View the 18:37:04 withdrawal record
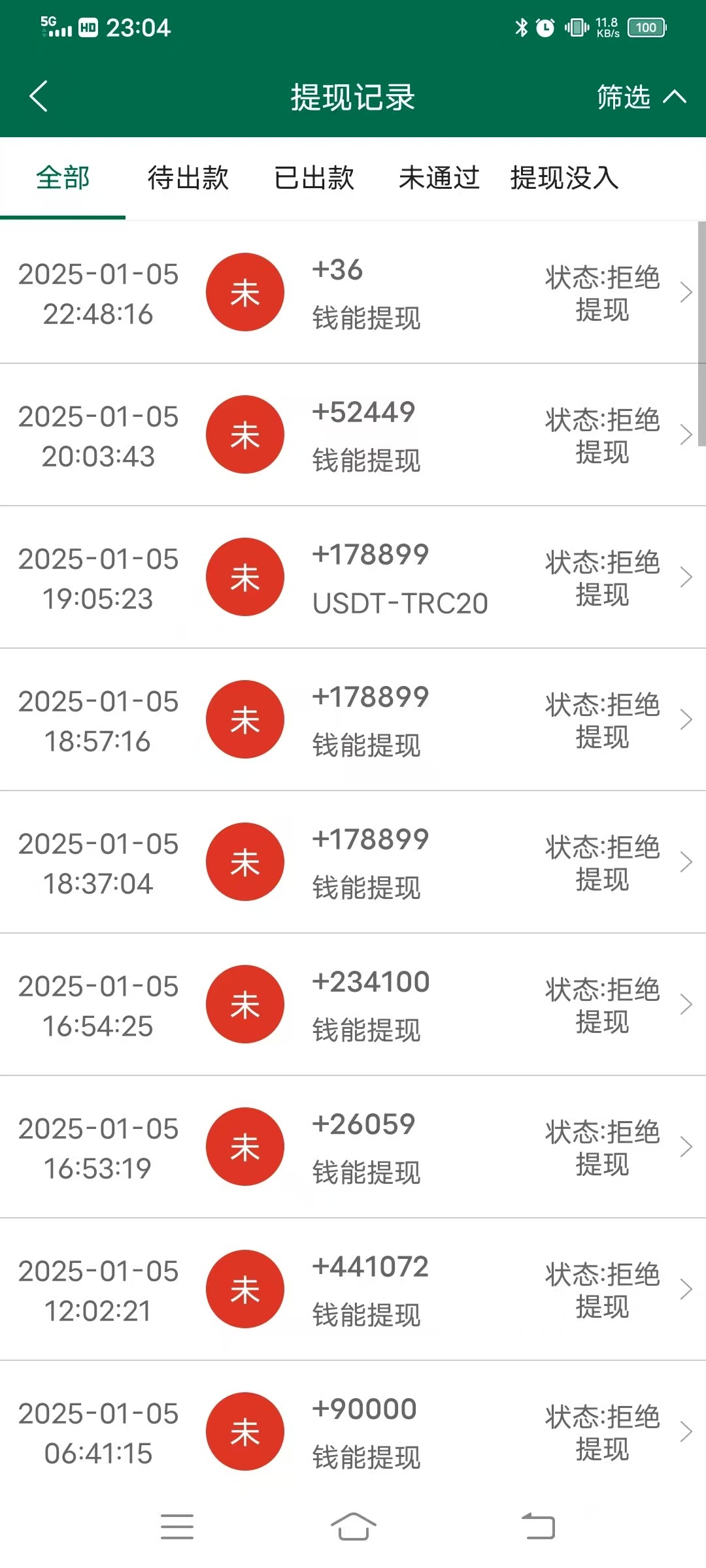706x1568 pixels. (x=353, y=862)
